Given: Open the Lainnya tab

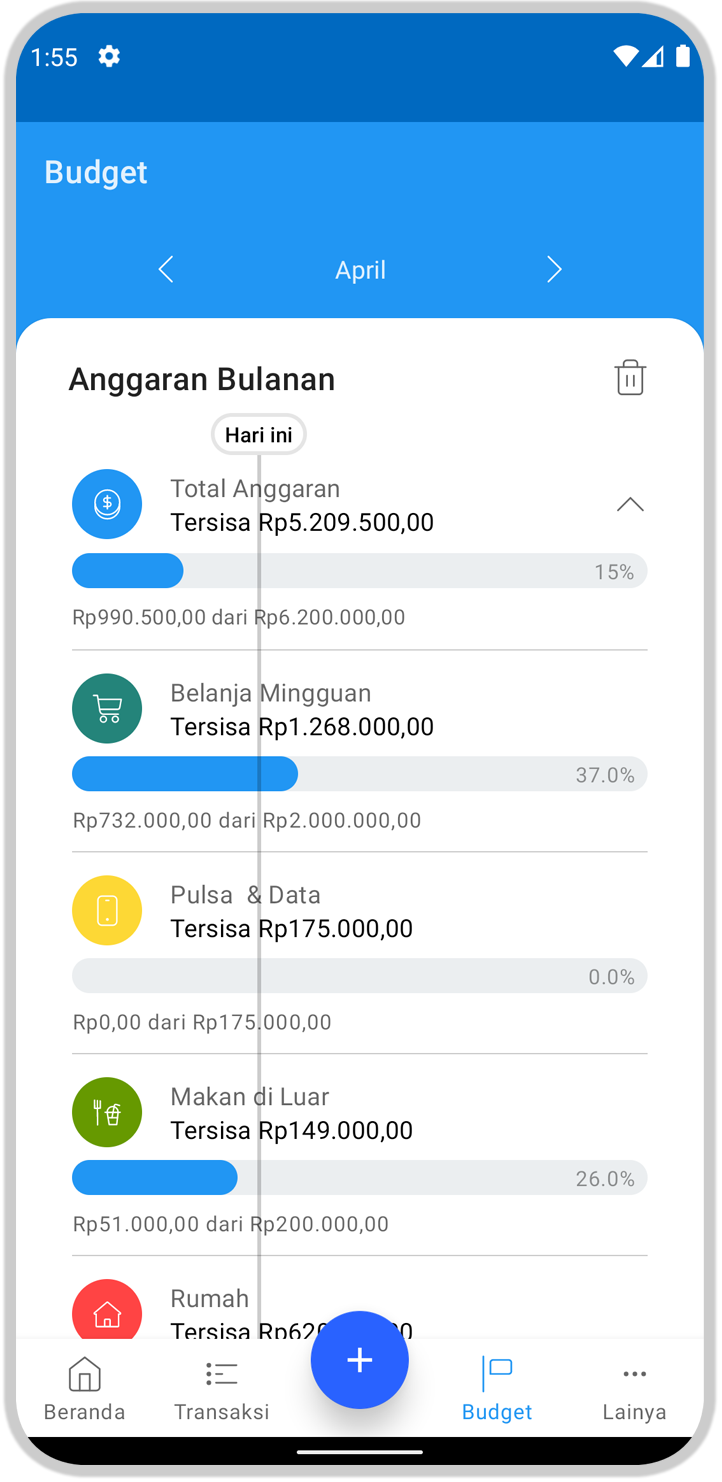Looking at the screenshot, I should (x=634, y=1390).
